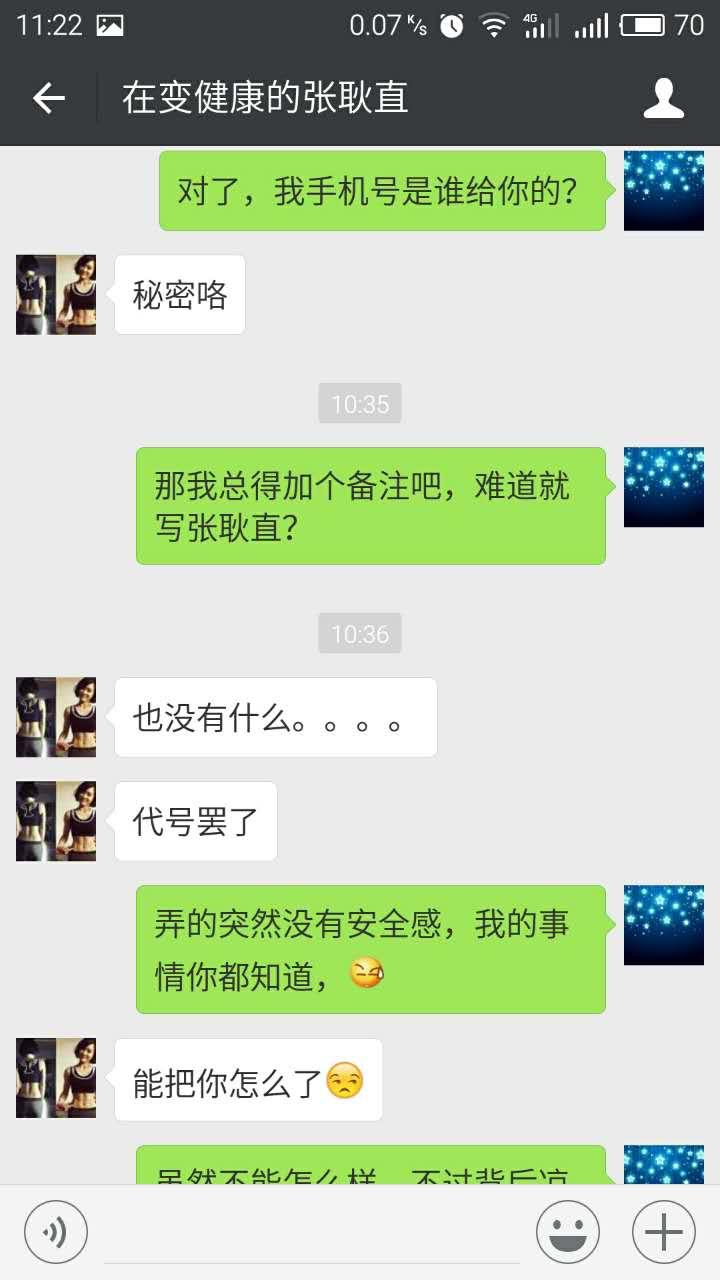Image resolution: width=720 pixels, height=1280 pixels.
Task: Open my avatar beside "那我总得加个备注吧"
Action: click(663, 487)
